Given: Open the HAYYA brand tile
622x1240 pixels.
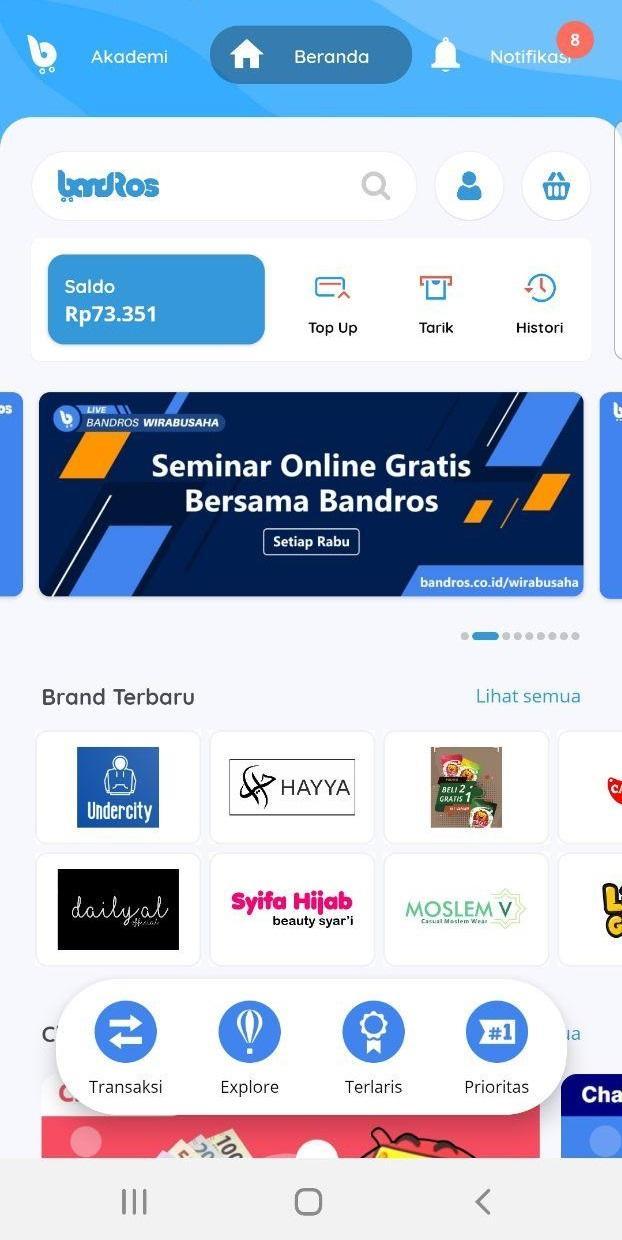Looking at the screenshot, I should coord(292,787).
